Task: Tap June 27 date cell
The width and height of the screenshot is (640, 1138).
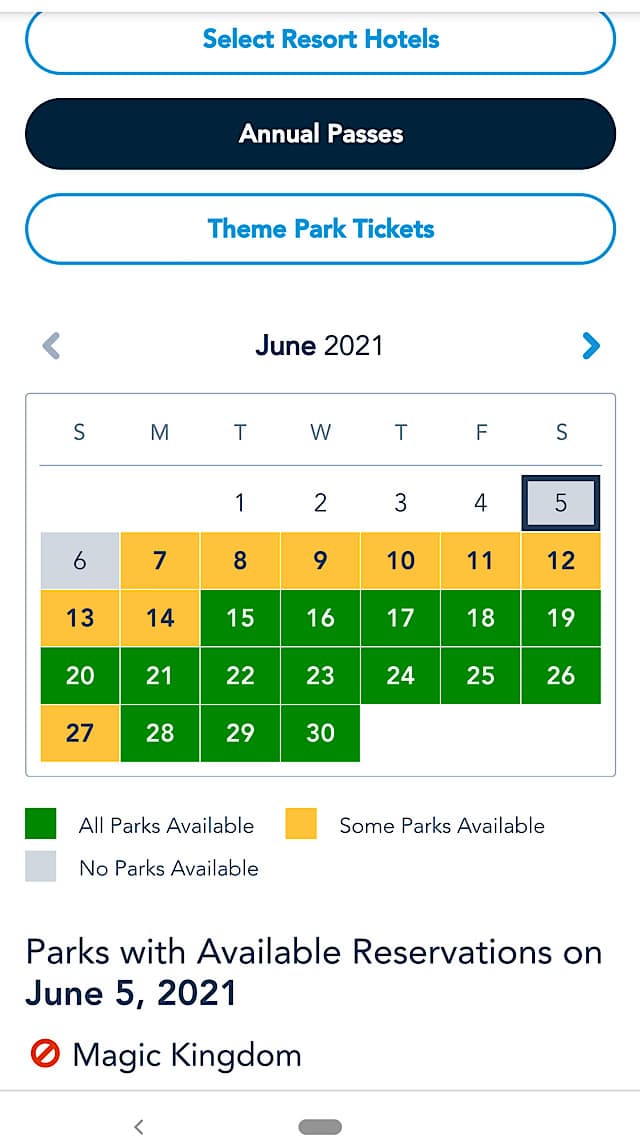Action: 80,733
